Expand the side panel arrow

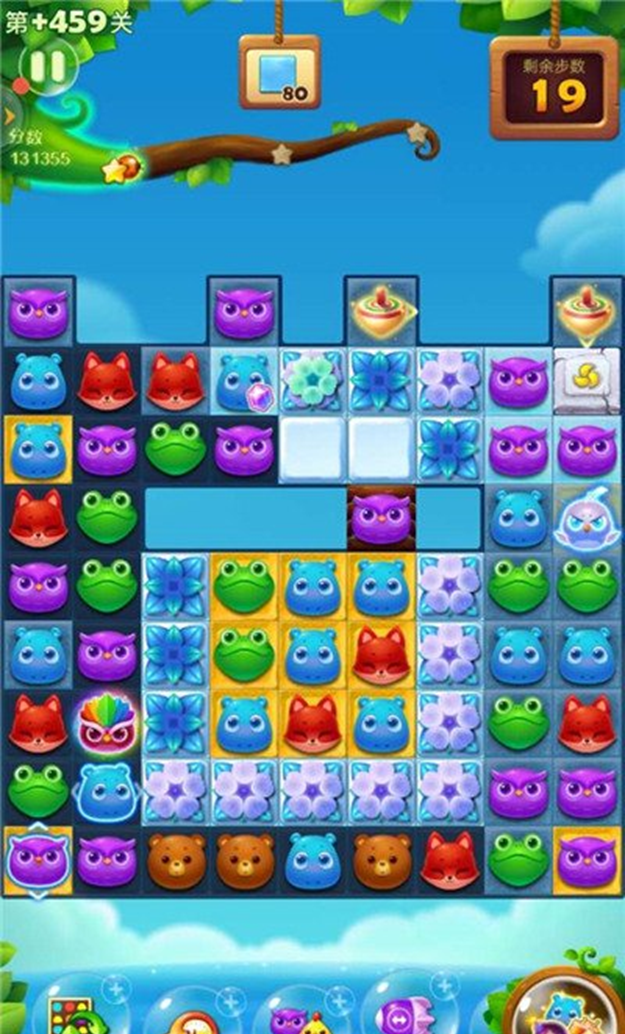(x=9, y=114)
